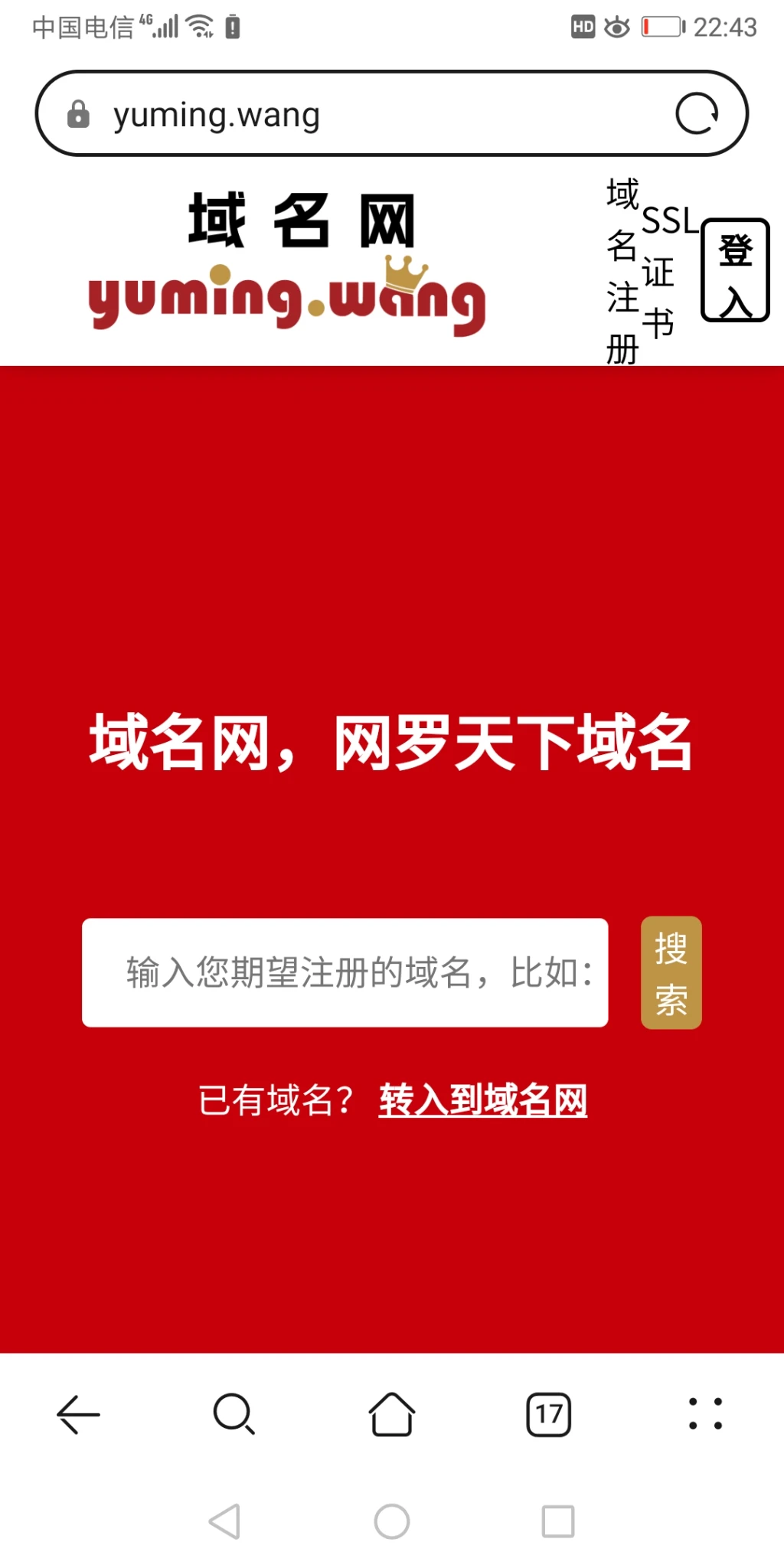This screenshot has height=1568, width=784.
Task: Go to the browser home page
Action: [392, 1414]
